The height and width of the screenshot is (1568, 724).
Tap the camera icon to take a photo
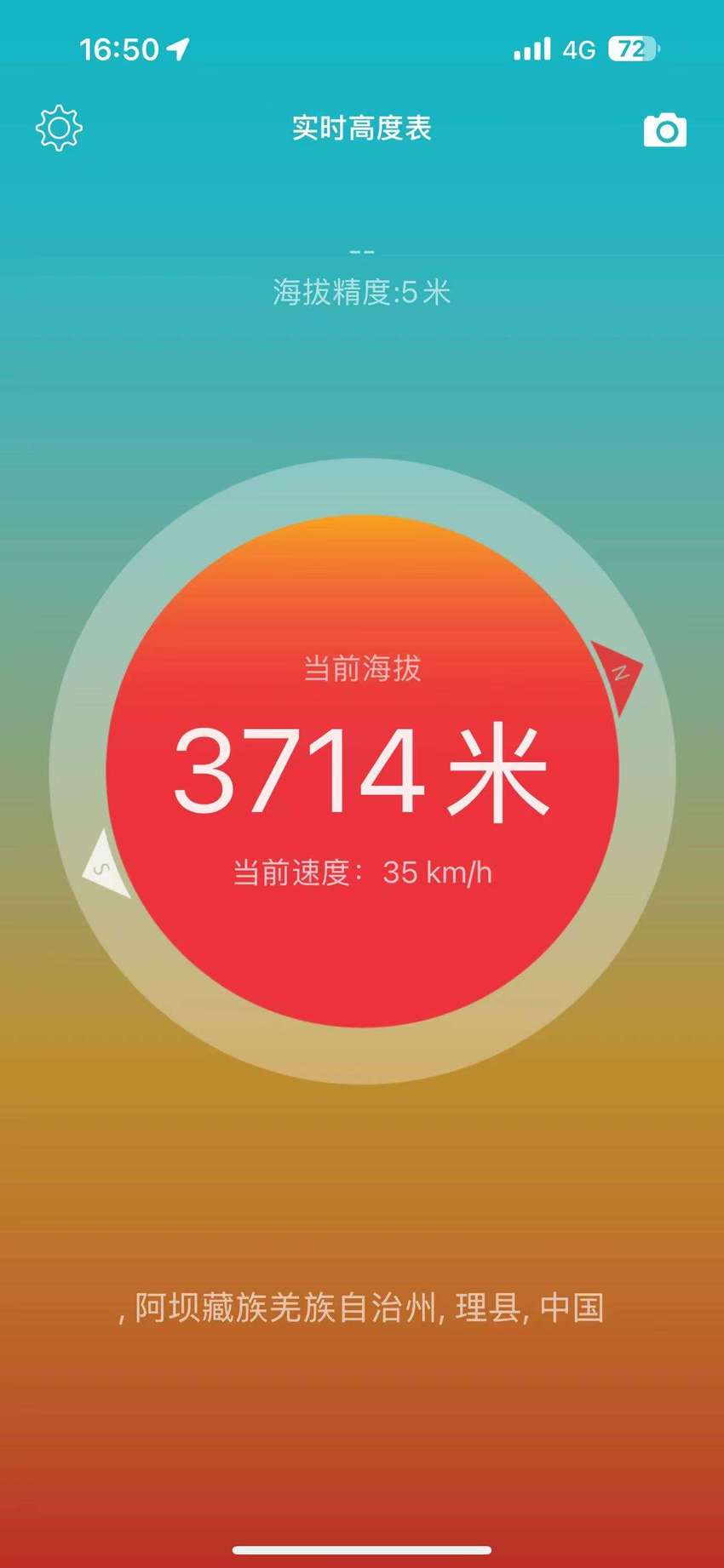pyautogui.click(x=665, y=129)
